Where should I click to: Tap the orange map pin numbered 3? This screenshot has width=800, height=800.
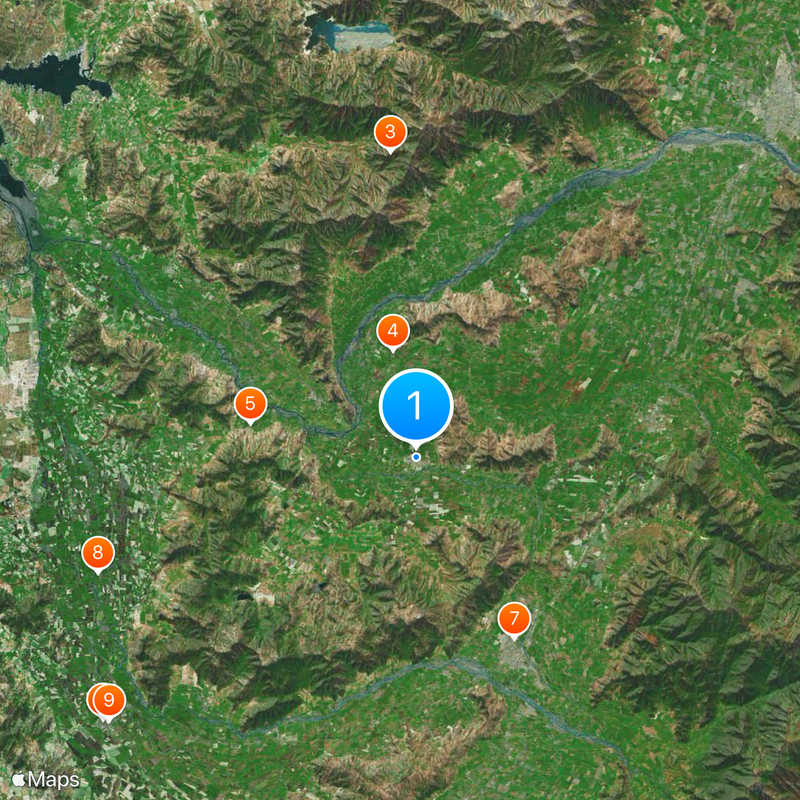click(390, 132)
